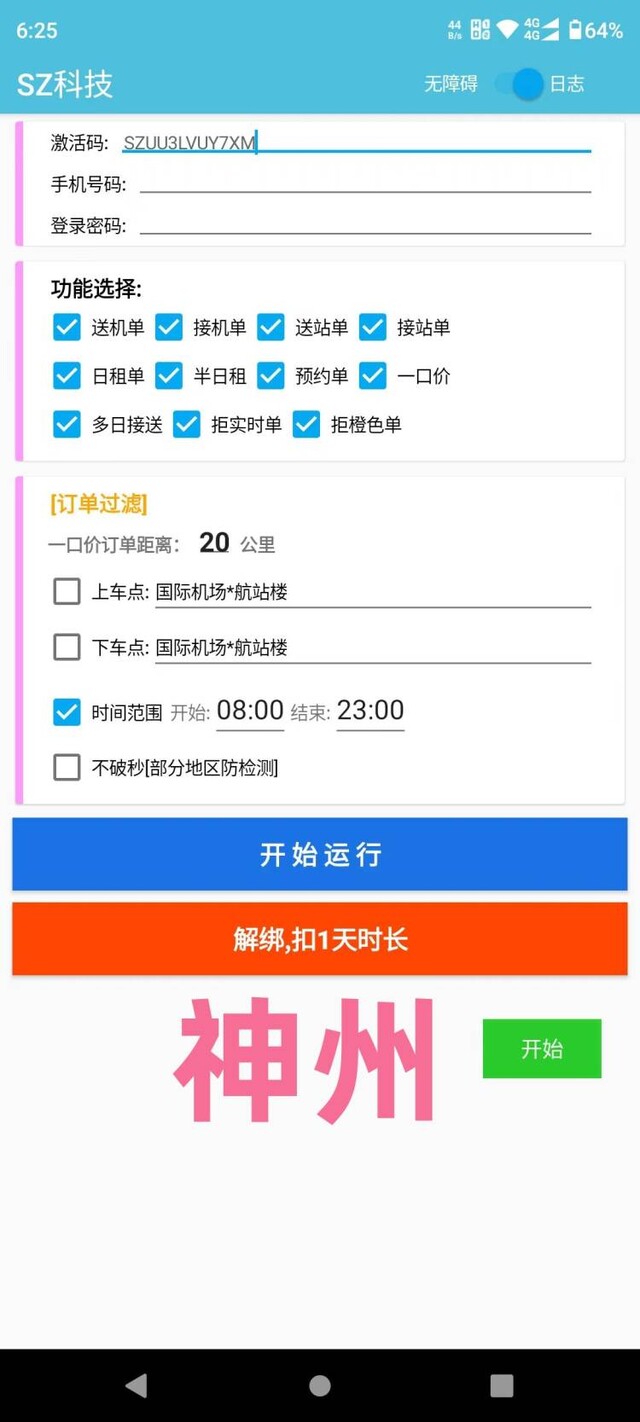Edit the 开始 time 08:00
The width and height of the screenshot is (640, 1422).
(x=250, y=711)
